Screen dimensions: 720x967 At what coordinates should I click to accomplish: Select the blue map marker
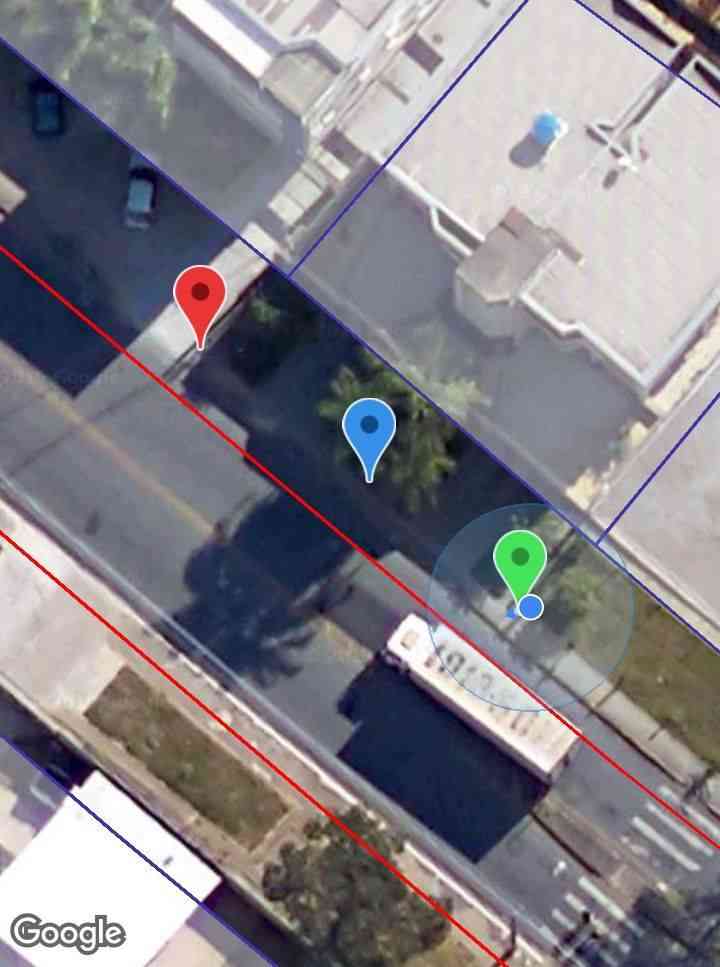tap(369, 432)
